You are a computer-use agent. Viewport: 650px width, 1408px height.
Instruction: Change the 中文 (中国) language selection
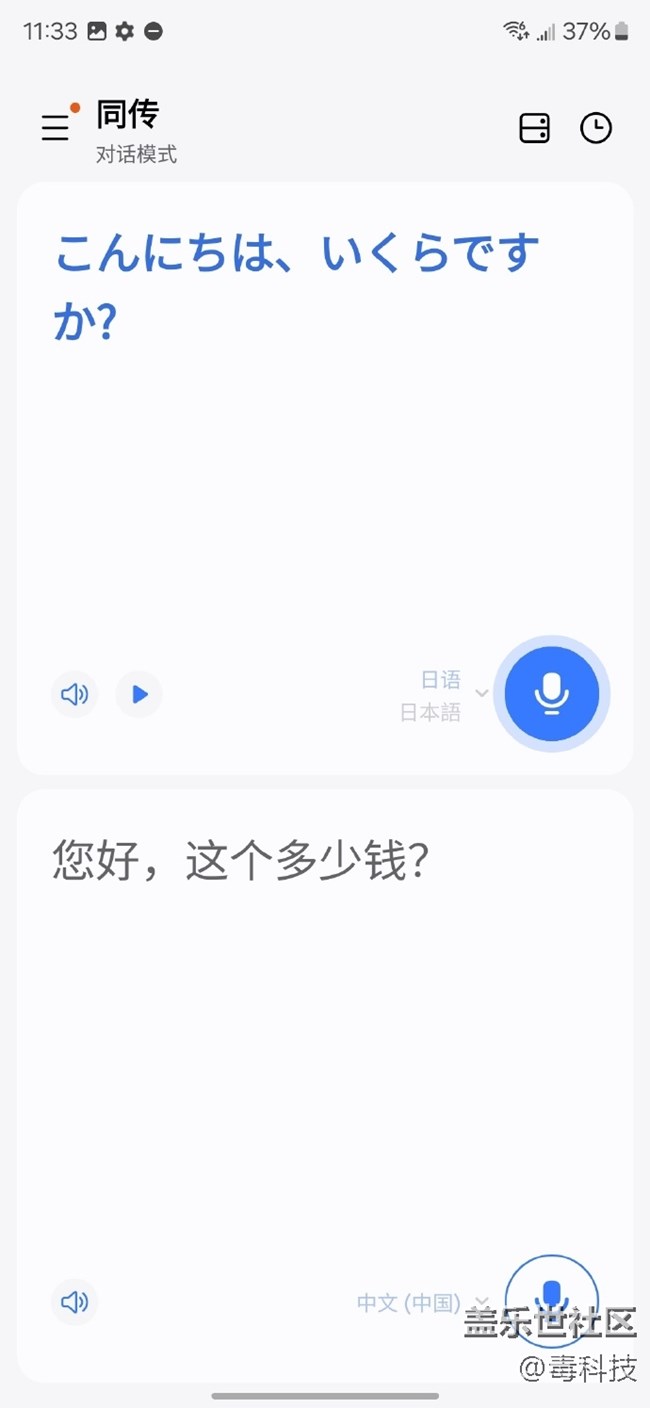pos(422,1303)
